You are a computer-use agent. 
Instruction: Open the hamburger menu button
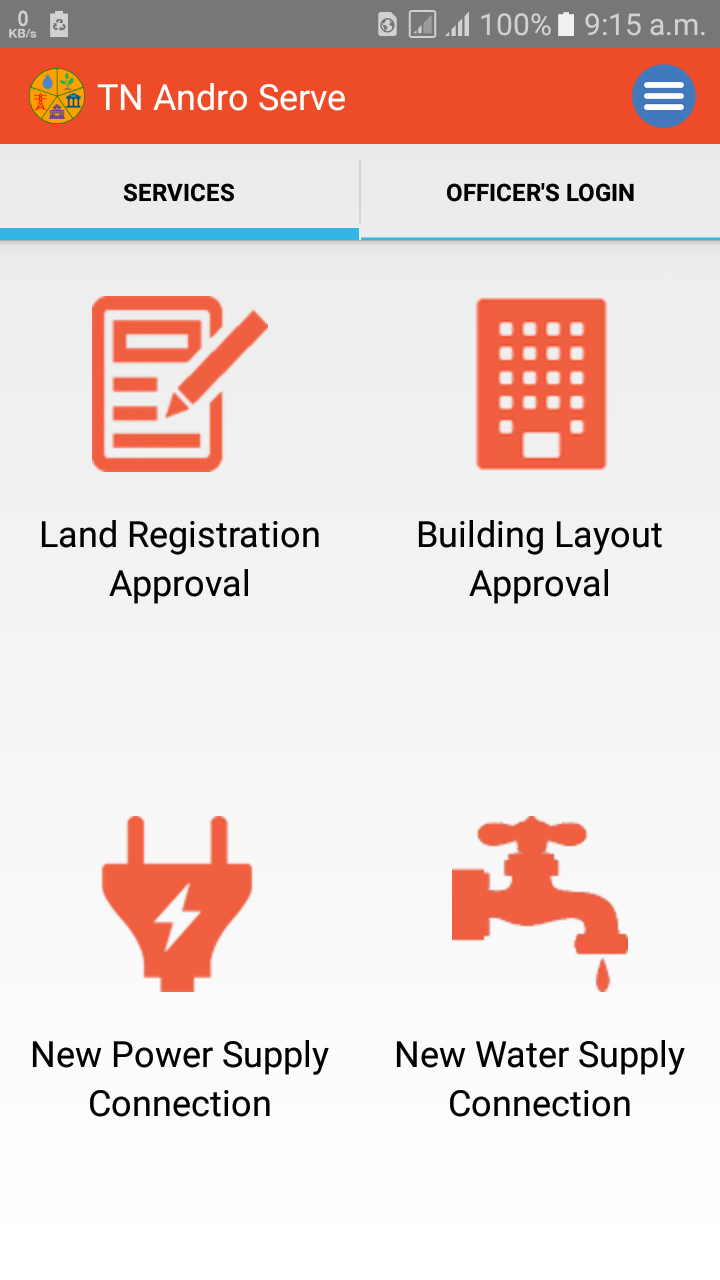coord(664,96)
